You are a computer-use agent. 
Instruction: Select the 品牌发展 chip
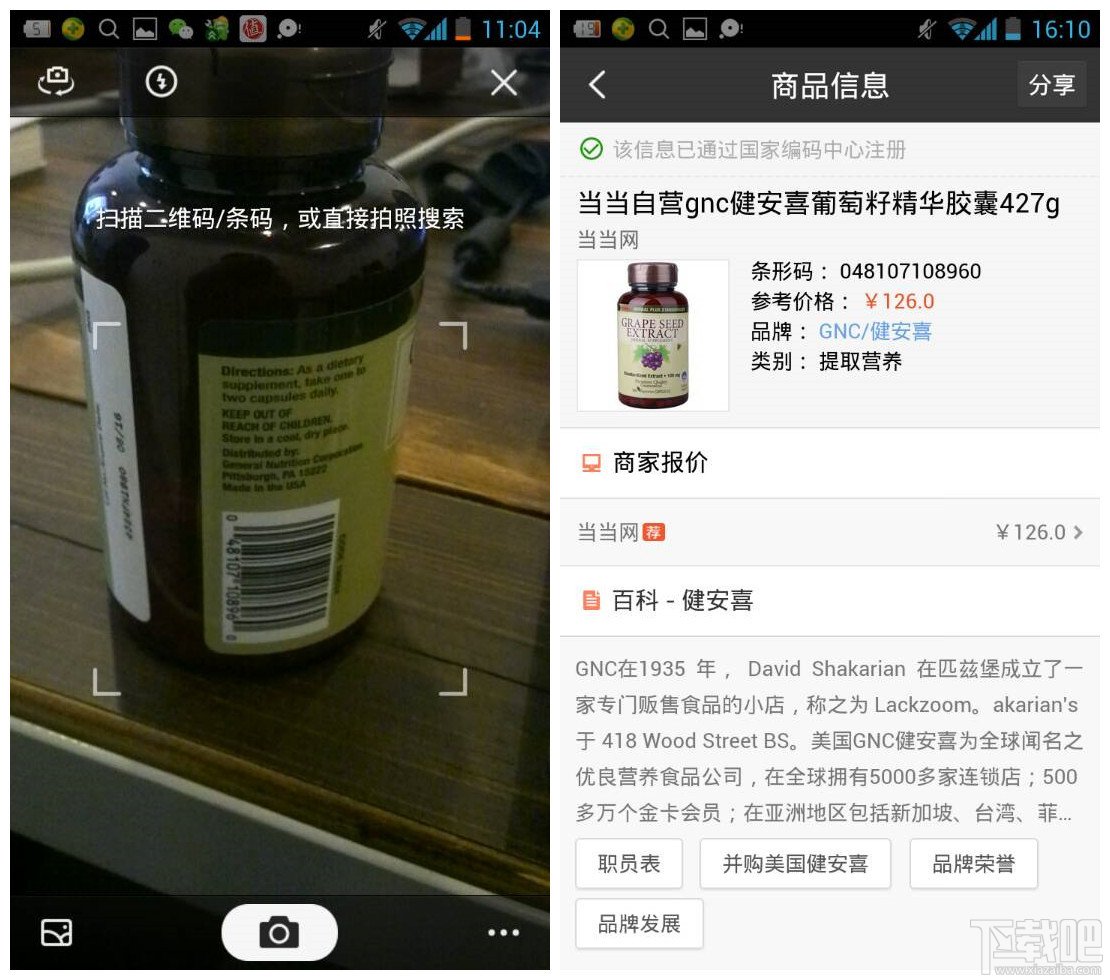[639, 924]
